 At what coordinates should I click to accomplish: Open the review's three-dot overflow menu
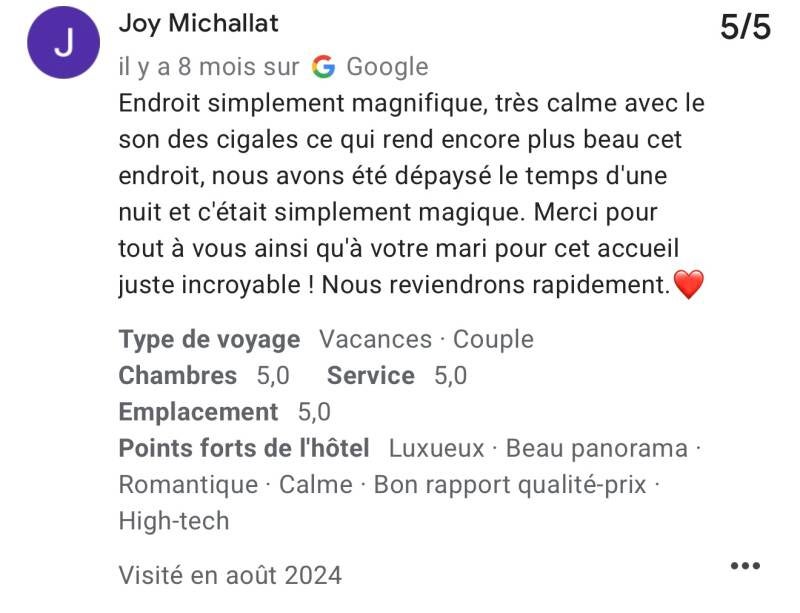point(745,566)
